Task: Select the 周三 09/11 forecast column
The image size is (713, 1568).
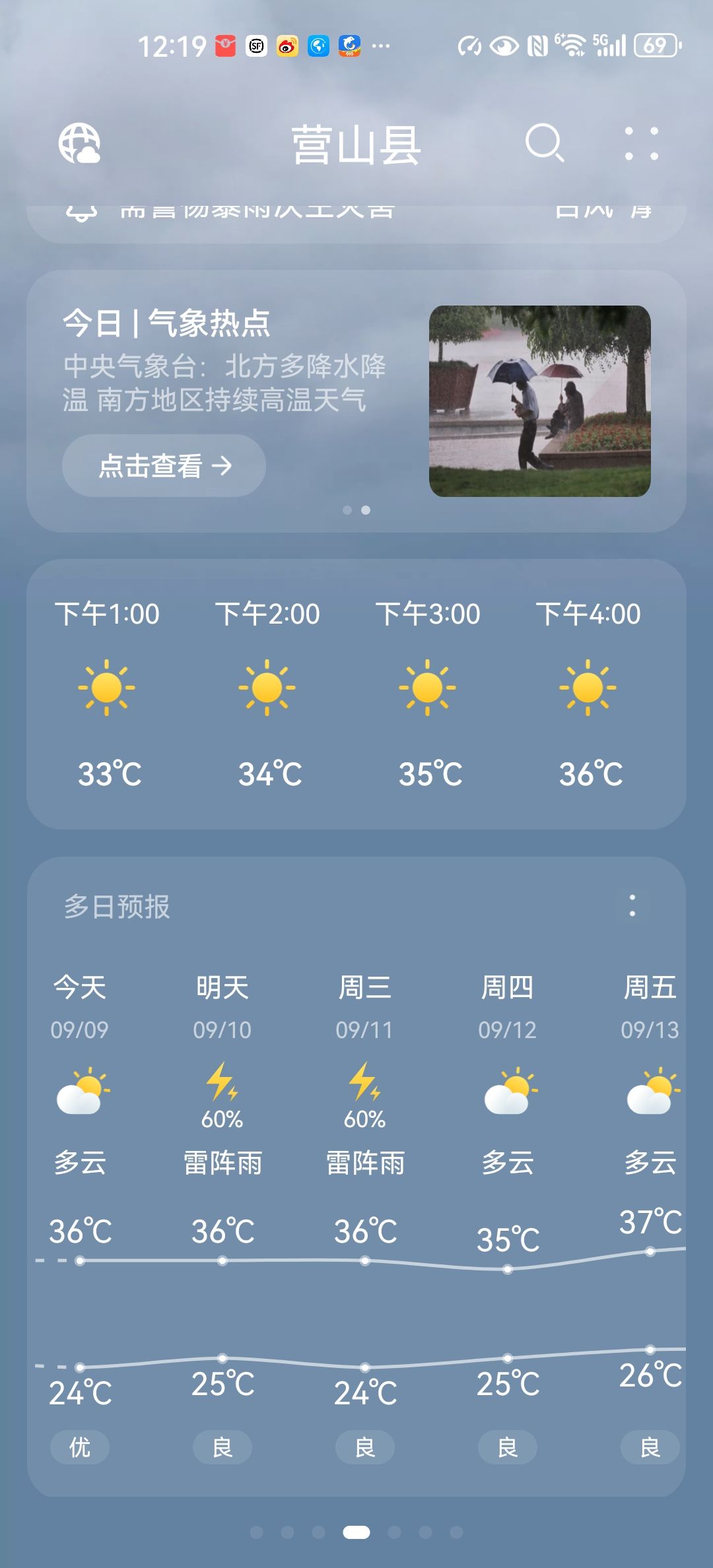Action: click(365, 1089)
